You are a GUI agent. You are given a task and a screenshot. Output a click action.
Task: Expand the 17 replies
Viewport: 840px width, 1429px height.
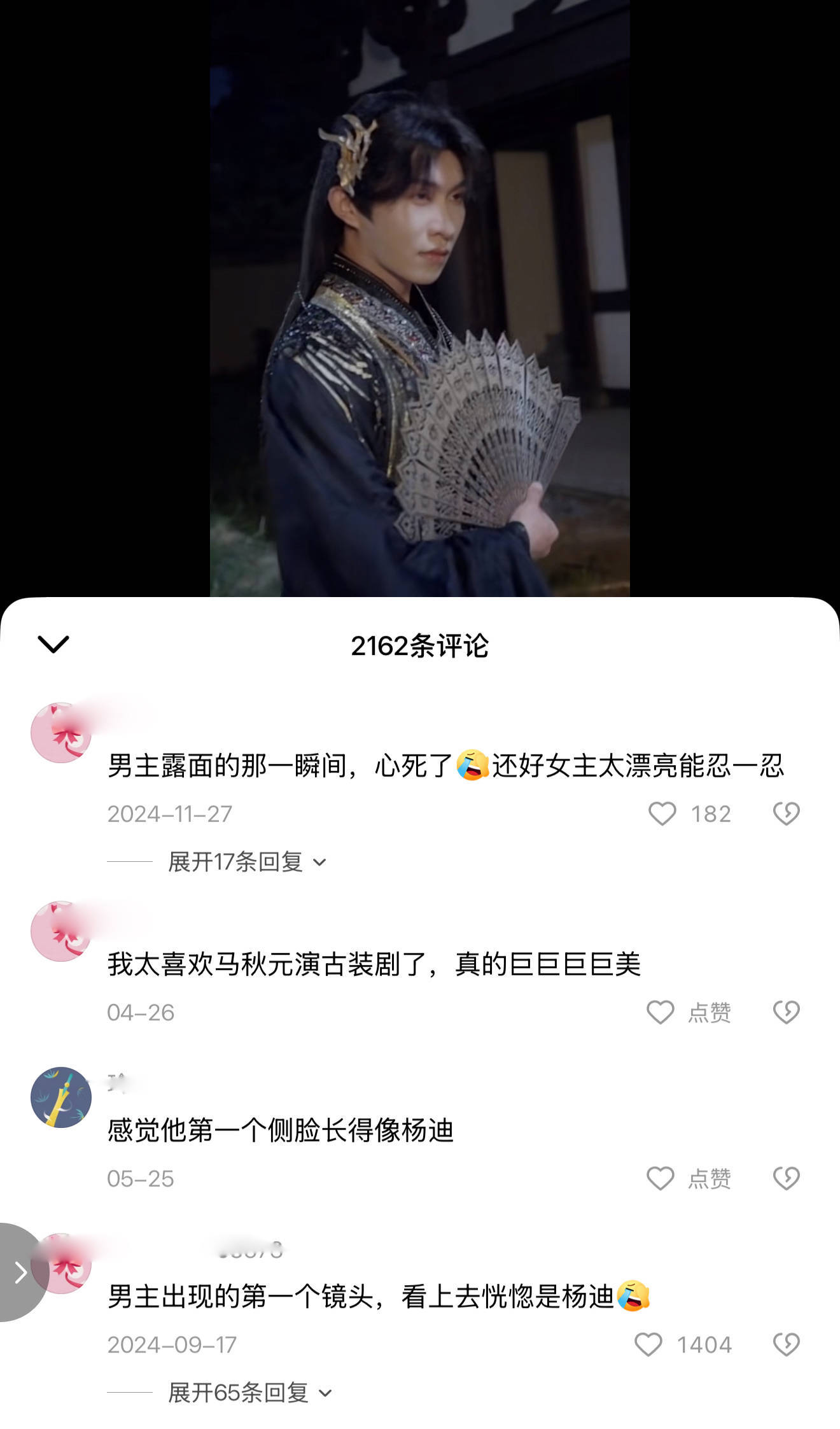point(247,862)
